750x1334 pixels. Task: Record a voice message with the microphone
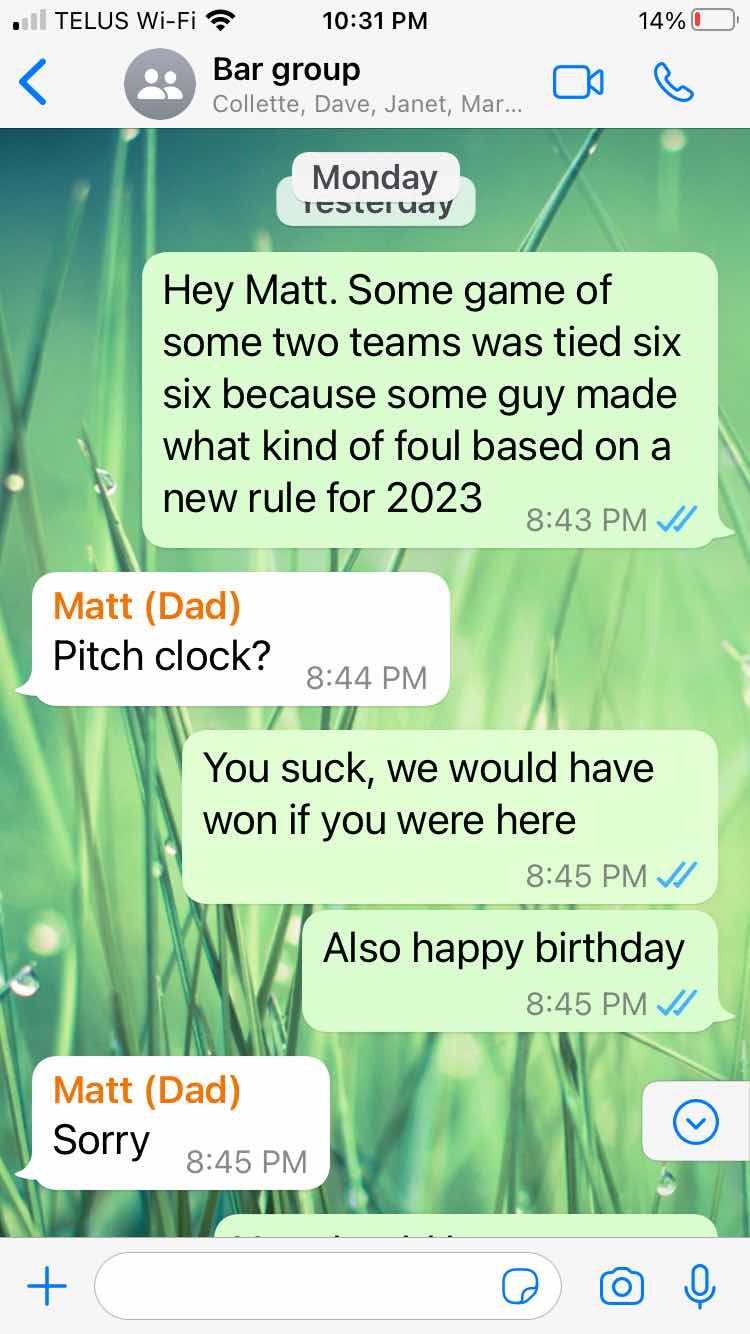[x=699, y=1286]
